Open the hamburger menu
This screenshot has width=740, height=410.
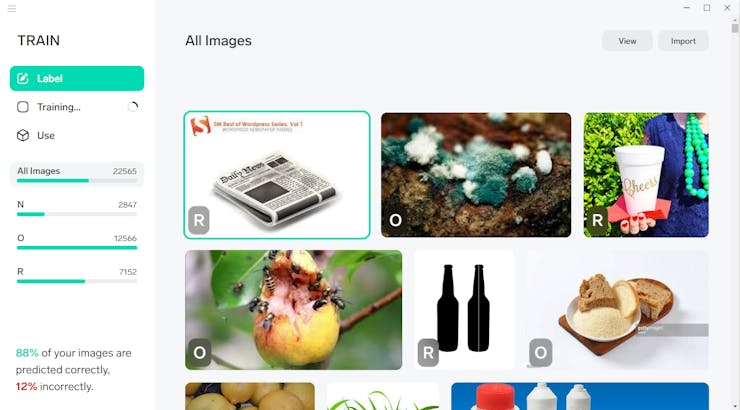[12, 8]
